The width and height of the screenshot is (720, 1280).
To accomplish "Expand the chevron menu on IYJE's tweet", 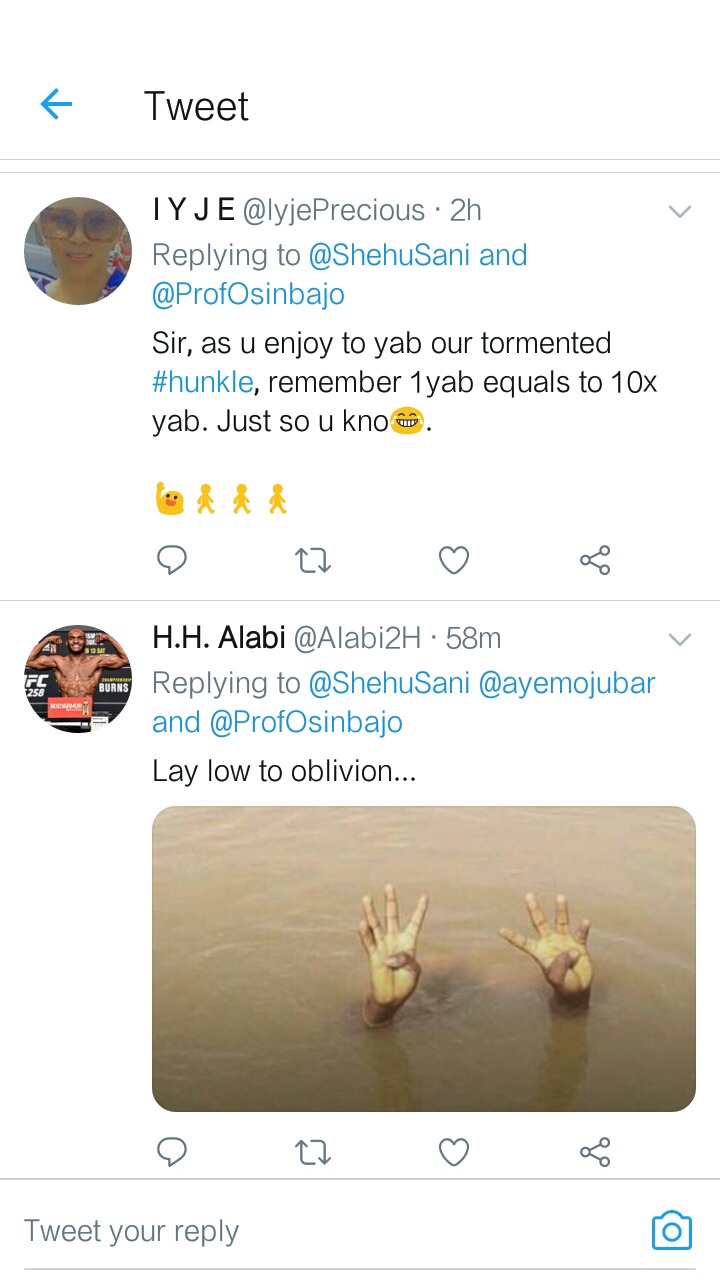I will 680,212.
